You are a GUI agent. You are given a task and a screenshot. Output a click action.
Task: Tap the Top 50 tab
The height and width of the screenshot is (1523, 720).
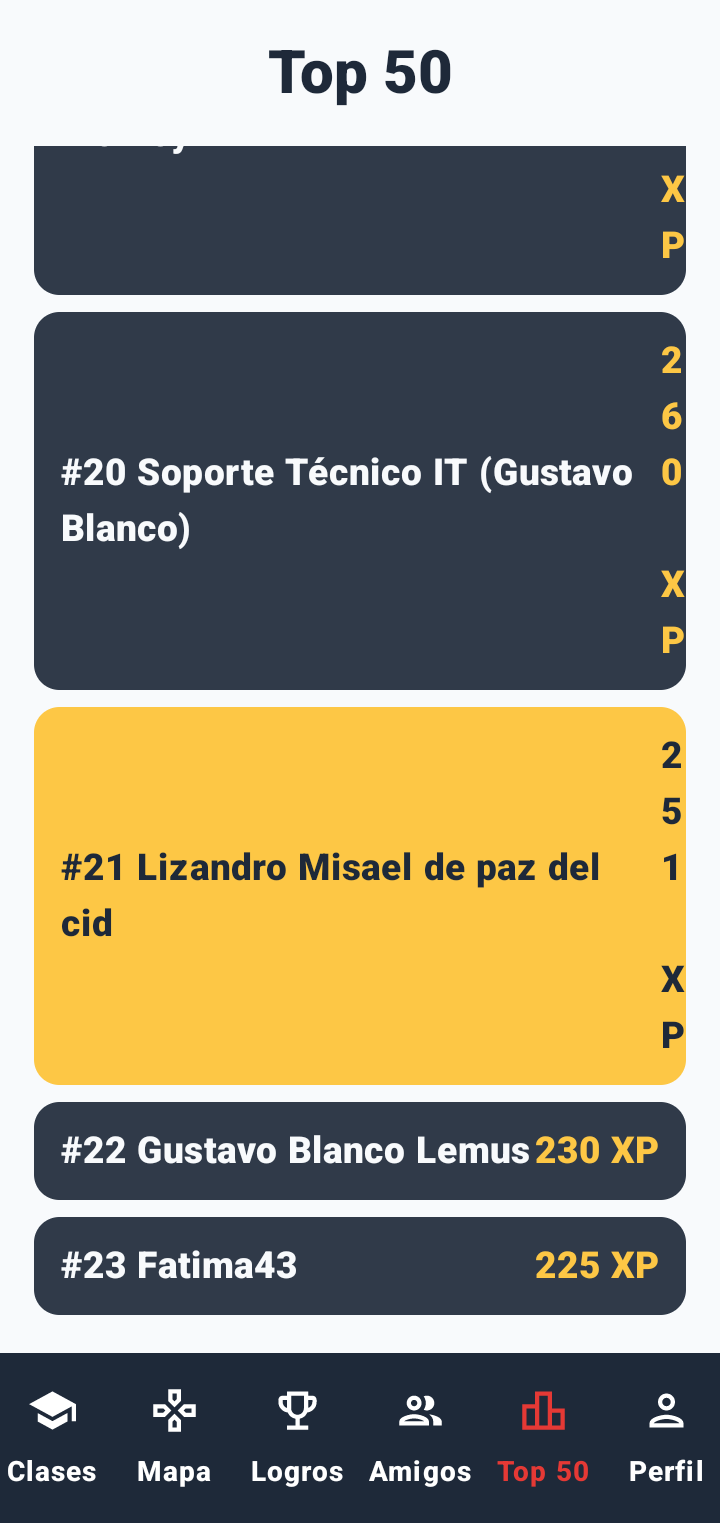tap(543, 1437)
